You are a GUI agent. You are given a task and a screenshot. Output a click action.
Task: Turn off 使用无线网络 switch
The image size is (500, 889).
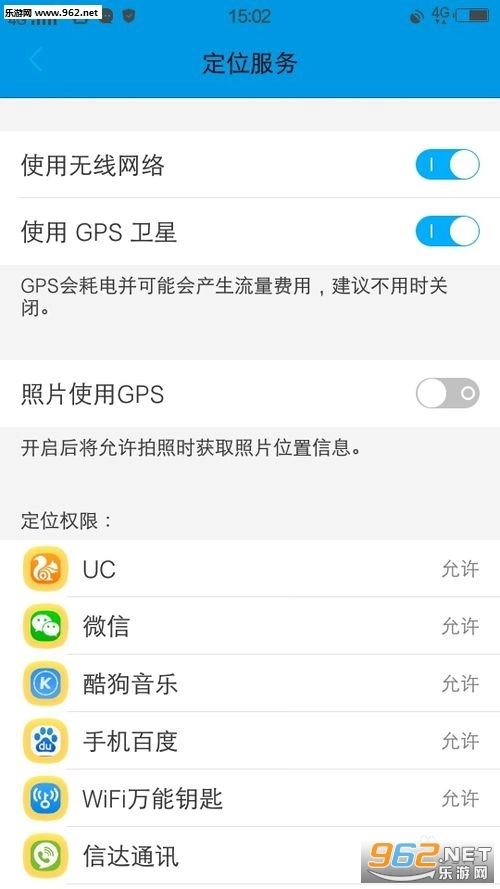[x=447, y=165]
